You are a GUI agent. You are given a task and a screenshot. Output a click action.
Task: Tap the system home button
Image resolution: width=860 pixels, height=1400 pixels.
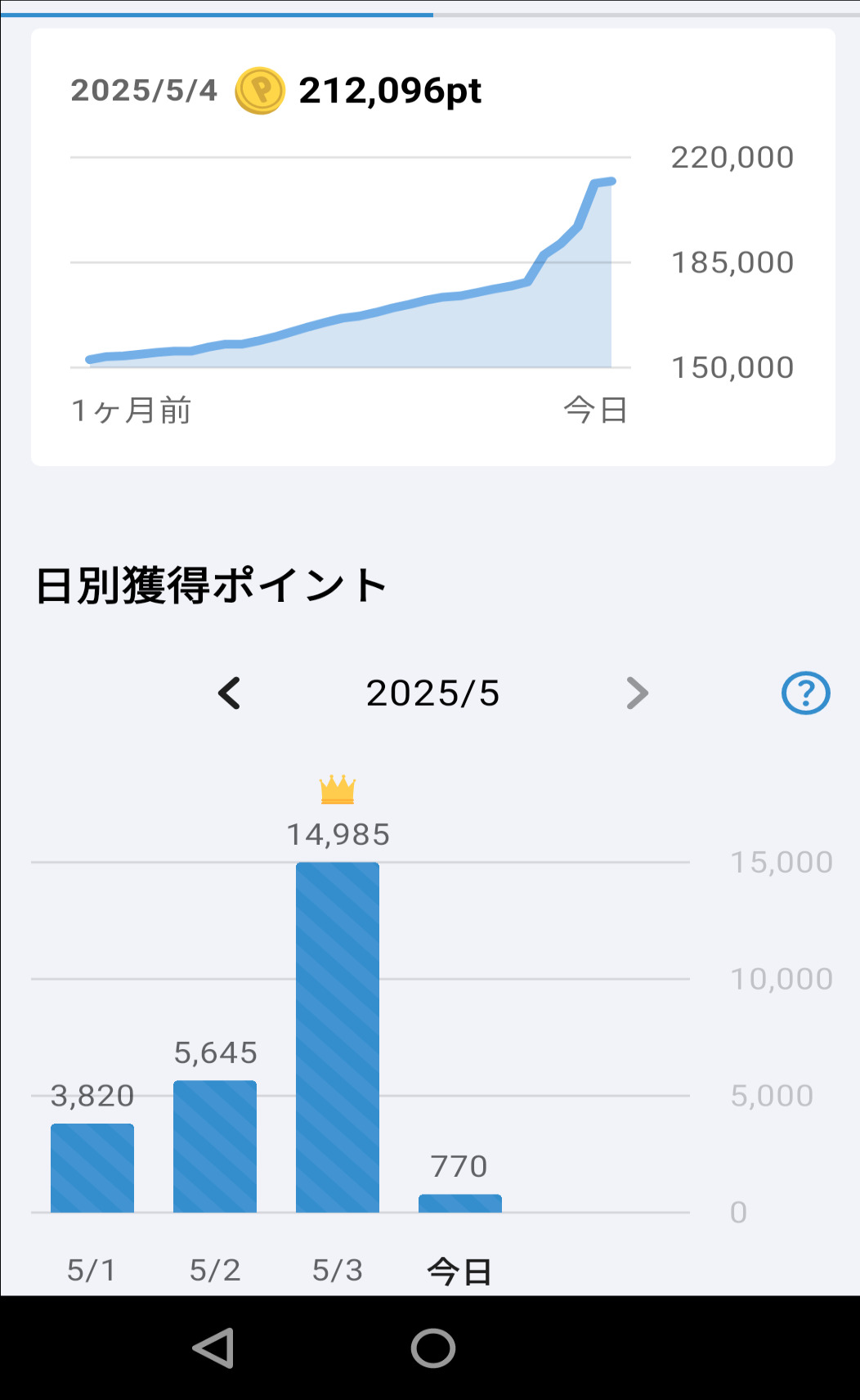point(433,1348)
